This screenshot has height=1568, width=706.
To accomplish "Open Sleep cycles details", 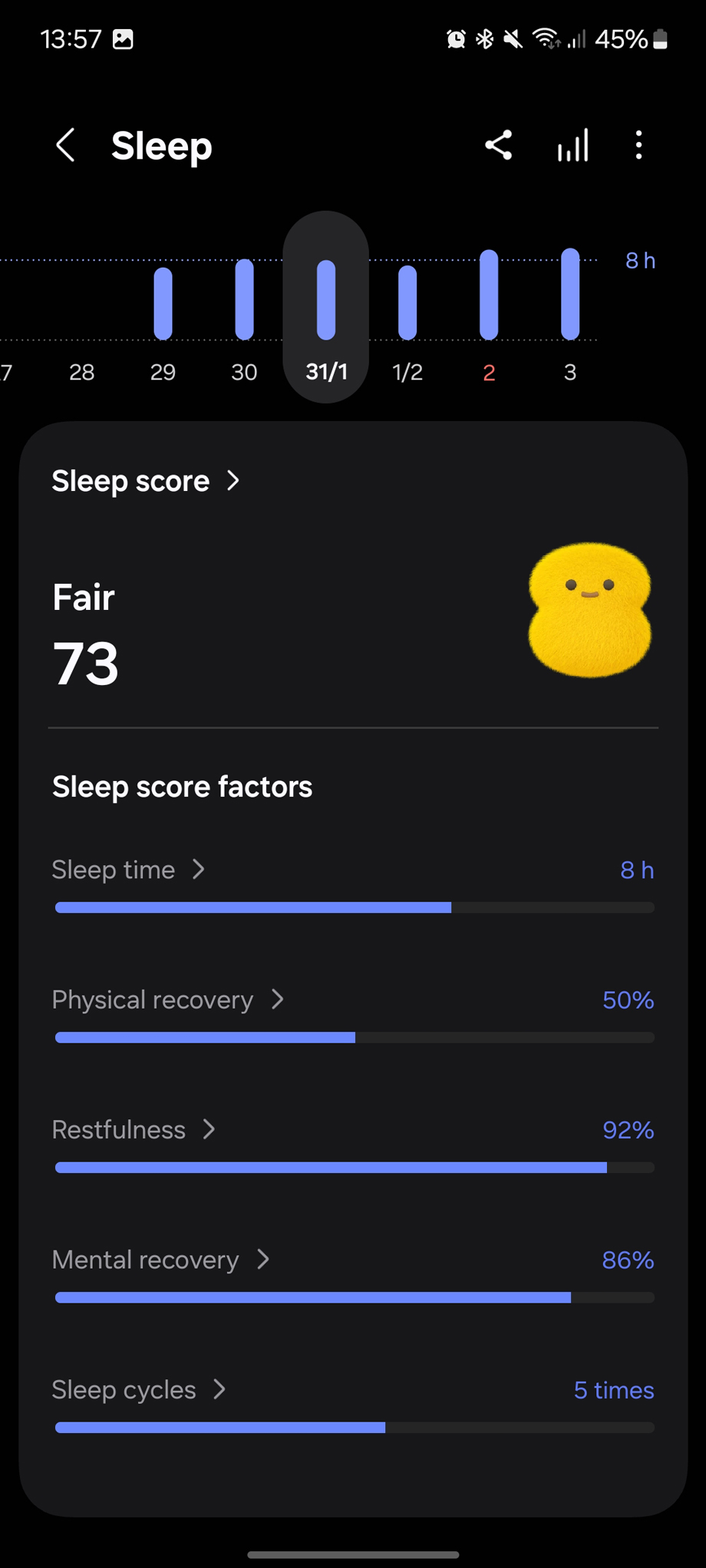I will coord(138,1389).
